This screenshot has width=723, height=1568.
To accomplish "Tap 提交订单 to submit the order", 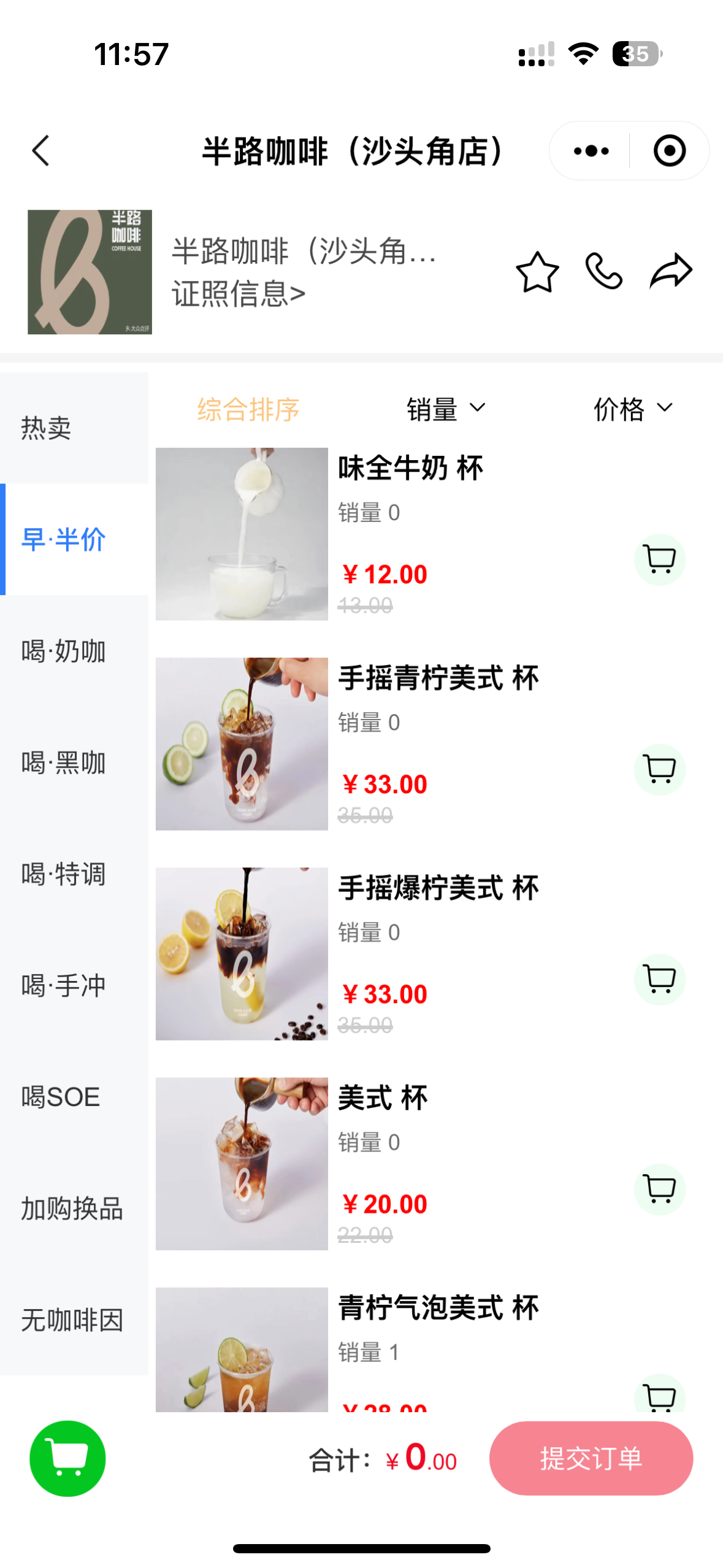I will tap(591, 1458).
